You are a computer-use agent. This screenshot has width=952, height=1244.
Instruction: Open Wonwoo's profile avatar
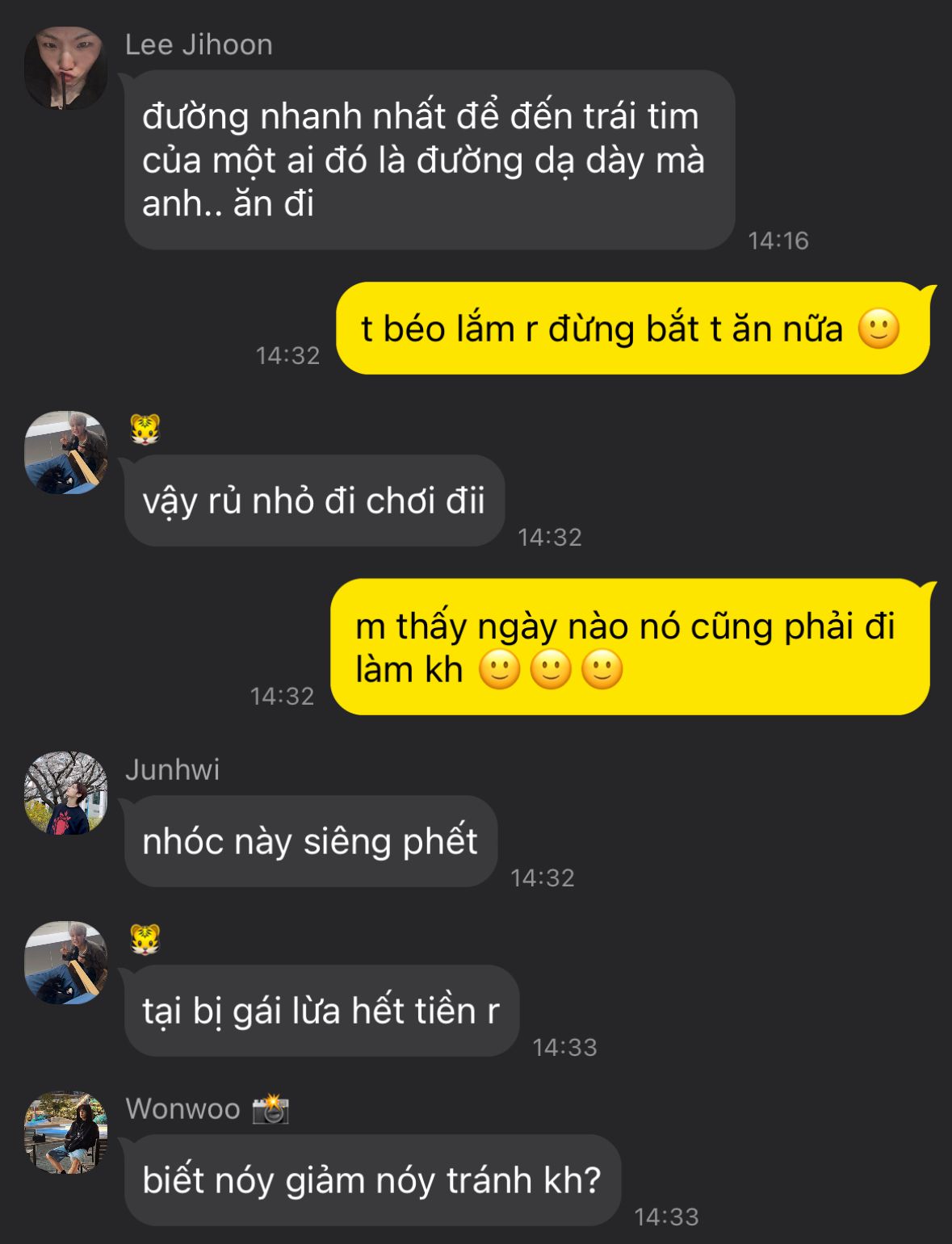pos(65,1132)
